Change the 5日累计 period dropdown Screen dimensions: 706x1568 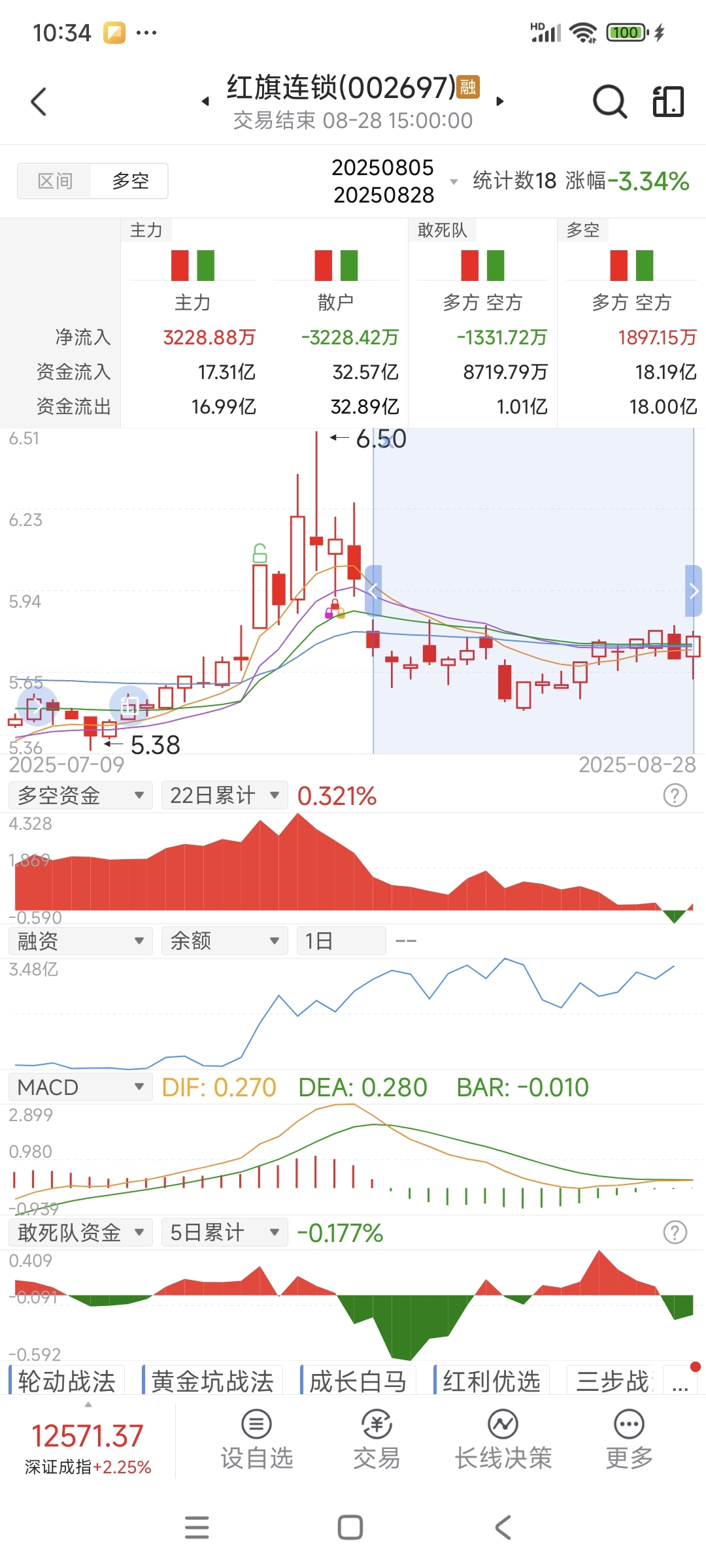(x=224, y=1232)
